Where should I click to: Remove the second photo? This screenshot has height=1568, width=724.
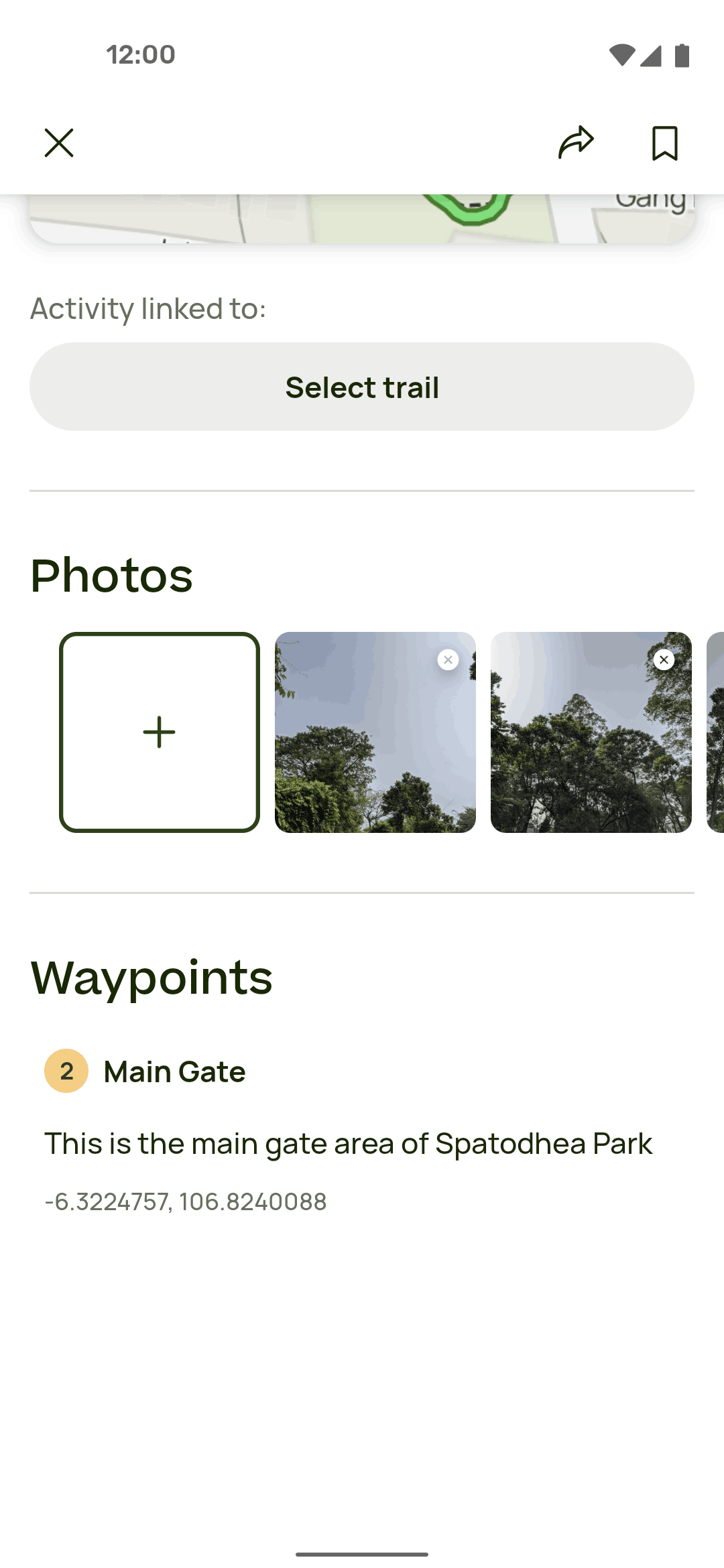pyautogui.click(x=664, y=660)
